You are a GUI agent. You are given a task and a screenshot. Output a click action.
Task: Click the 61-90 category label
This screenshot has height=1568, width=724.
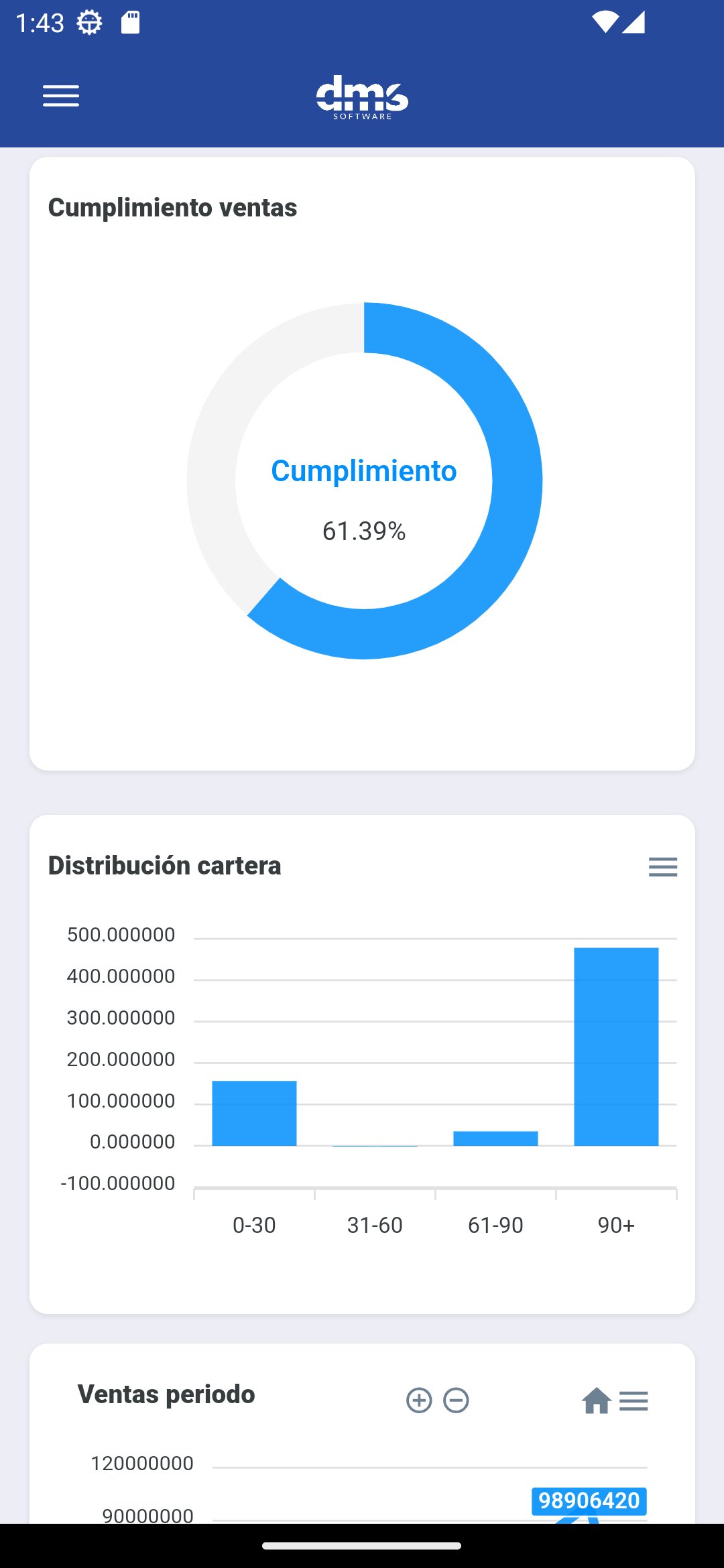495,1224
